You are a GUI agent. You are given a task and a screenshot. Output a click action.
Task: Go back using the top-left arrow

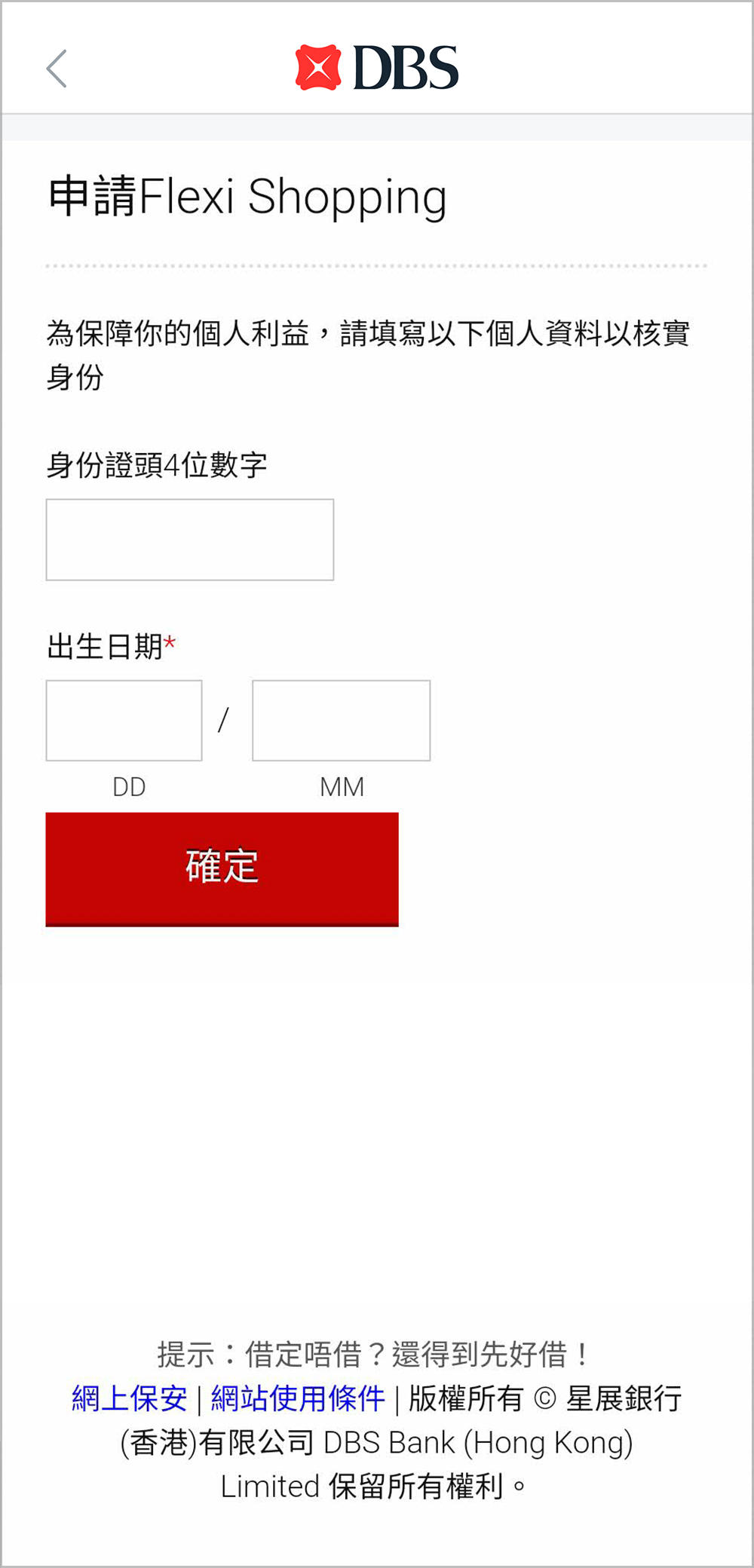57,69
